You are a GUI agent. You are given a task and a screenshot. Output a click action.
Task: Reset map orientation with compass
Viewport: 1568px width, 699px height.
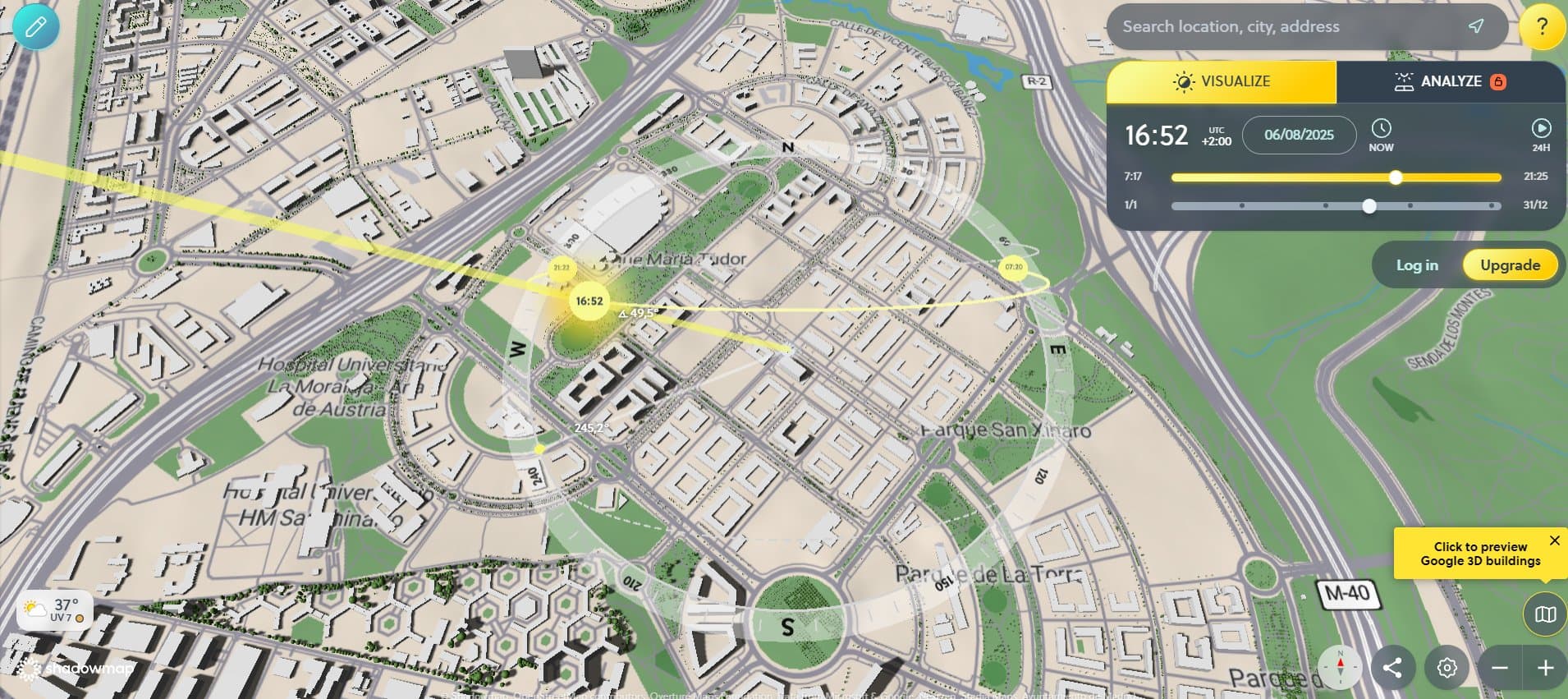pyautogui.click(x=1340, y=667)
